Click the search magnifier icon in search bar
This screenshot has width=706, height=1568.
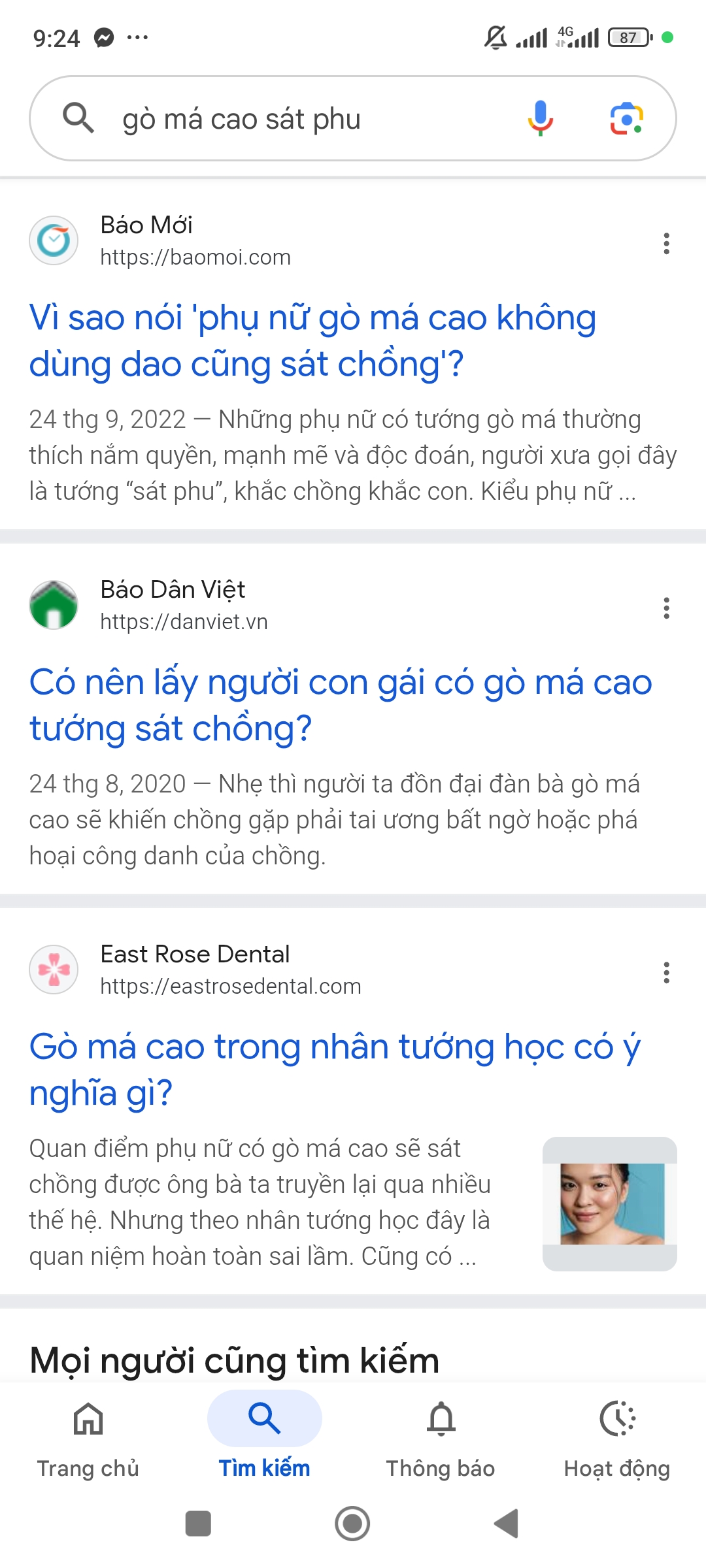coord(78,119)
